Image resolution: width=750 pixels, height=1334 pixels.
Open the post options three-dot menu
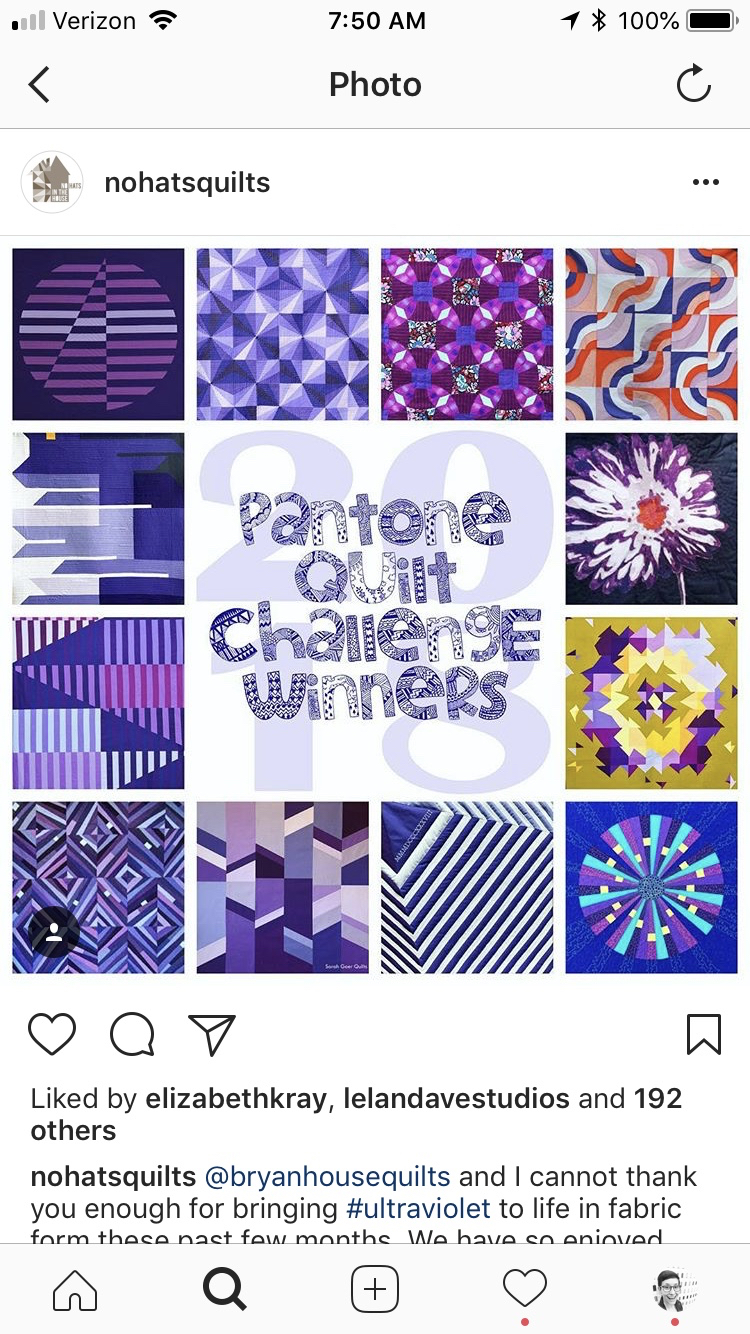pos(705,183)
